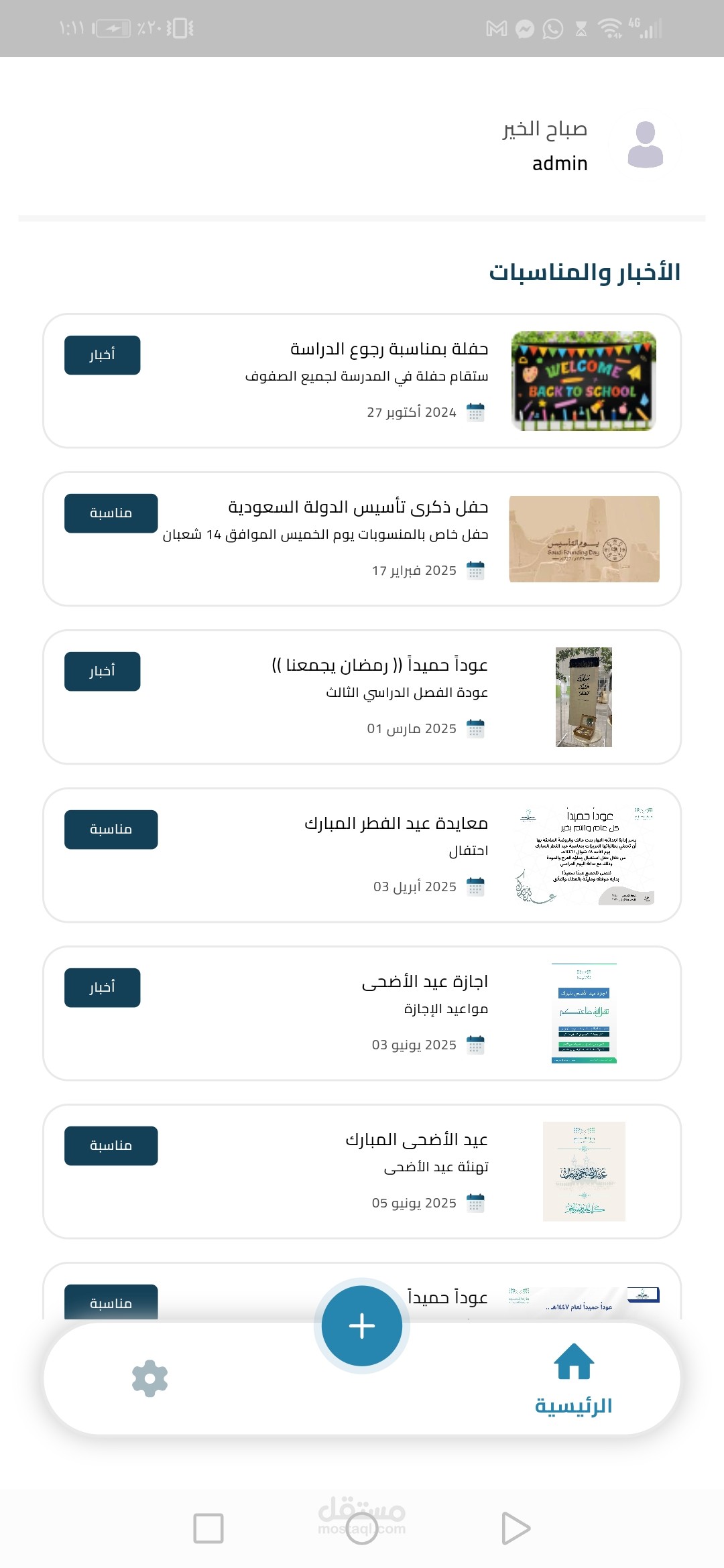The width and height of the screenshot is (724, 1568).
Task: Open recent apps with the square button
Action: (208, 1528)
